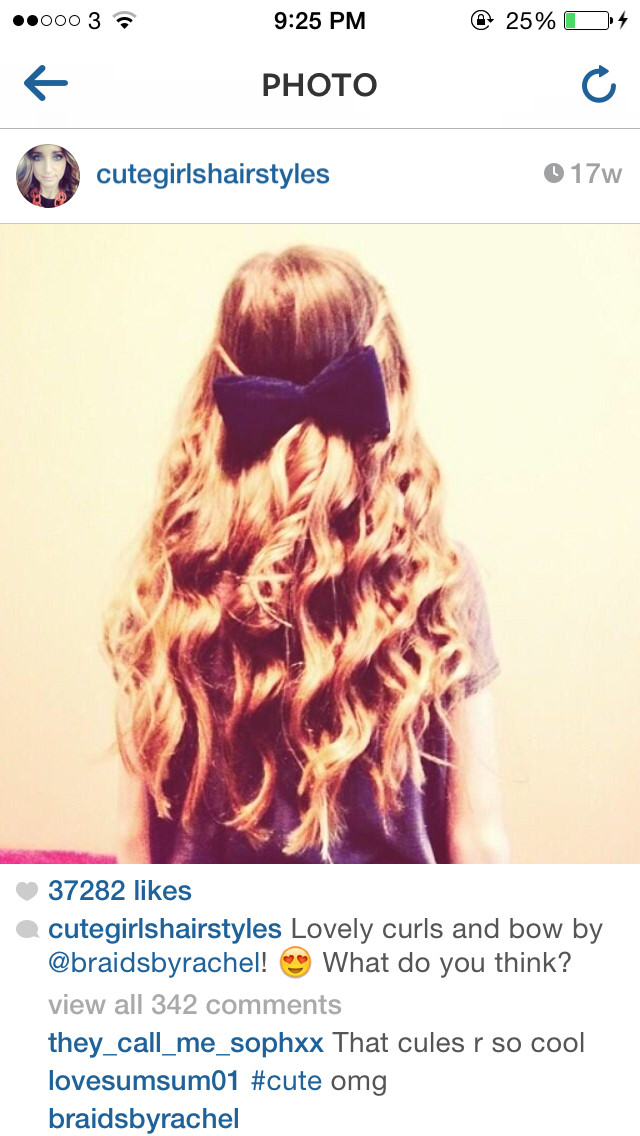
Task: Open braidsbyrachel commenter profile at bottom
Action: pos(144,1119)
